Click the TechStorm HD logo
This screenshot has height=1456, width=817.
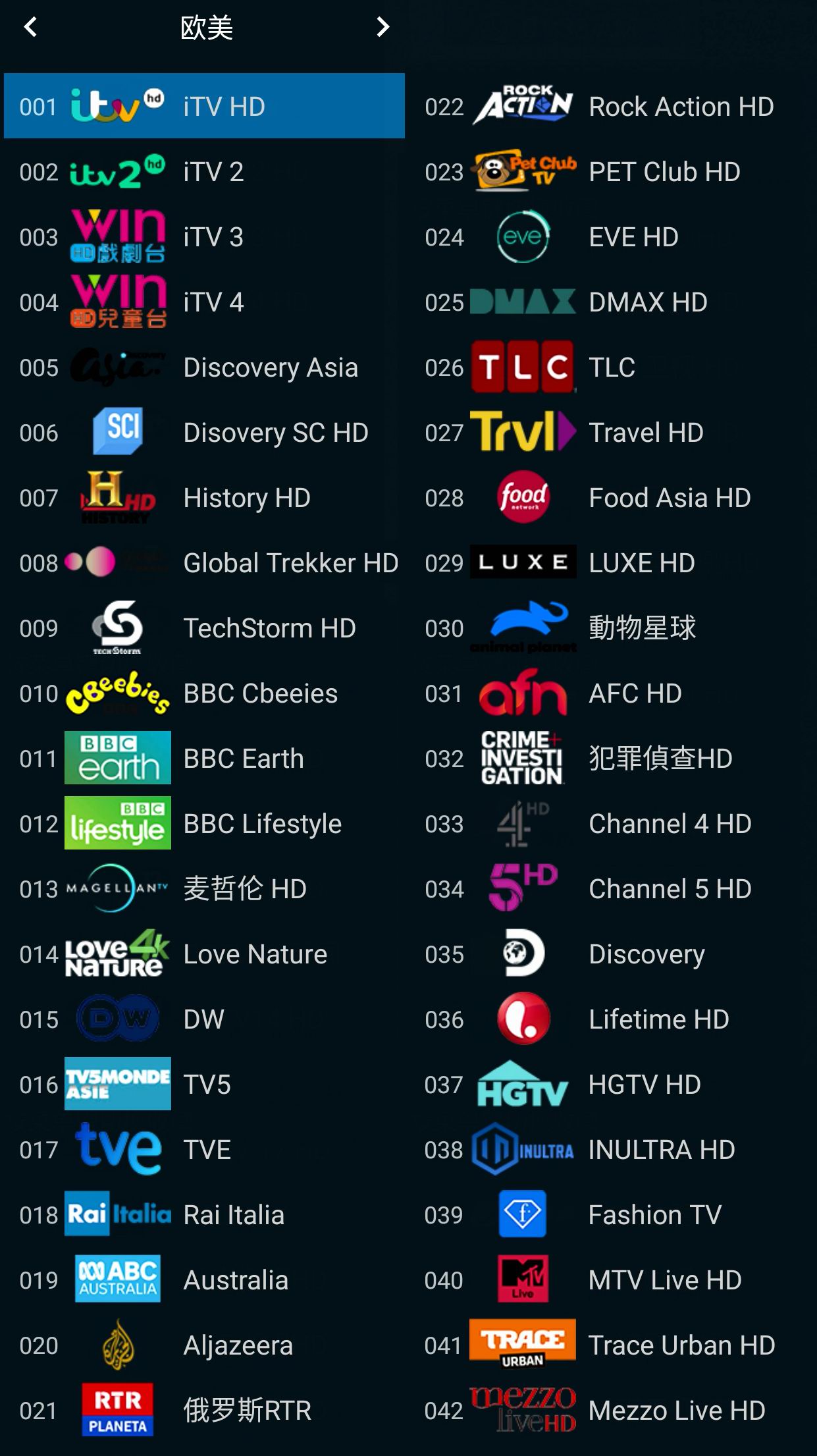(117, 628)
